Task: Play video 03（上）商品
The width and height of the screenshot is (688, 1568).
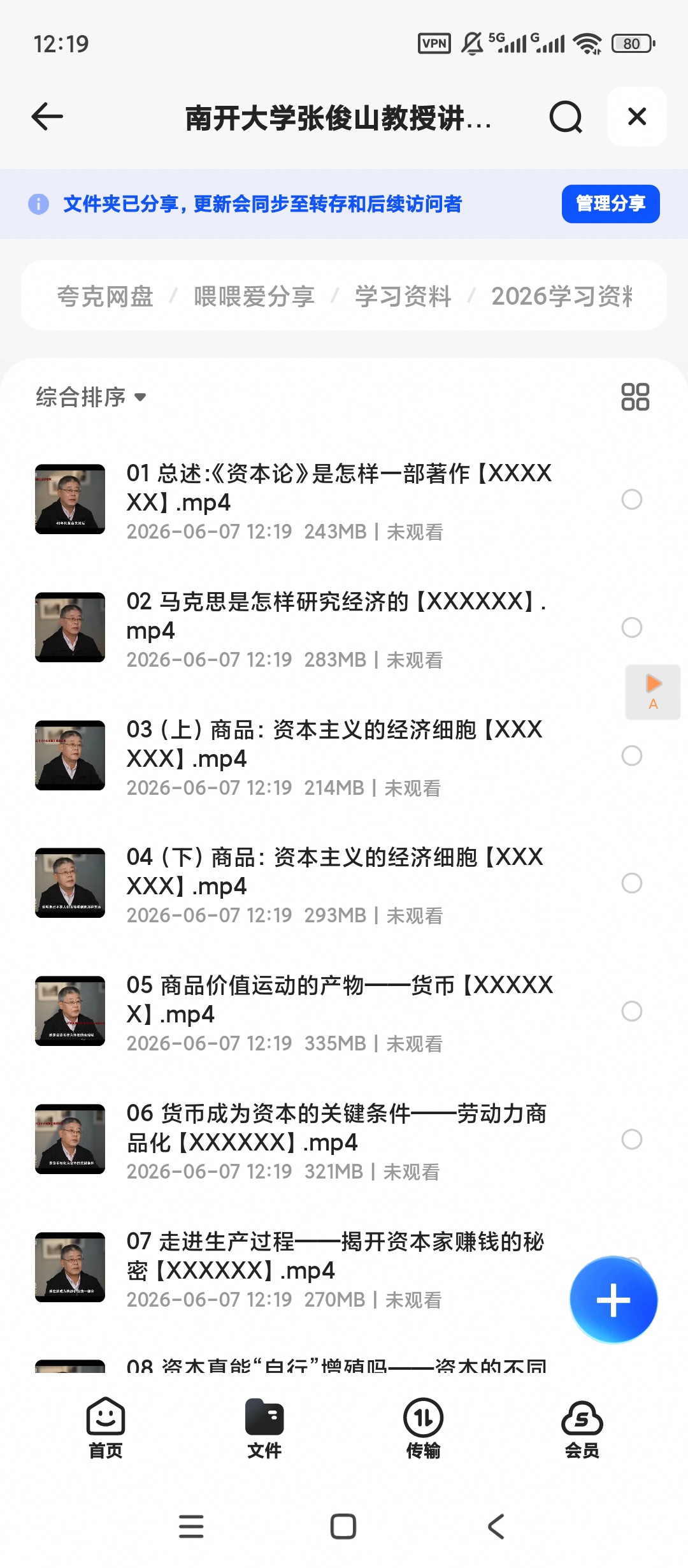Action: point(338,756)
